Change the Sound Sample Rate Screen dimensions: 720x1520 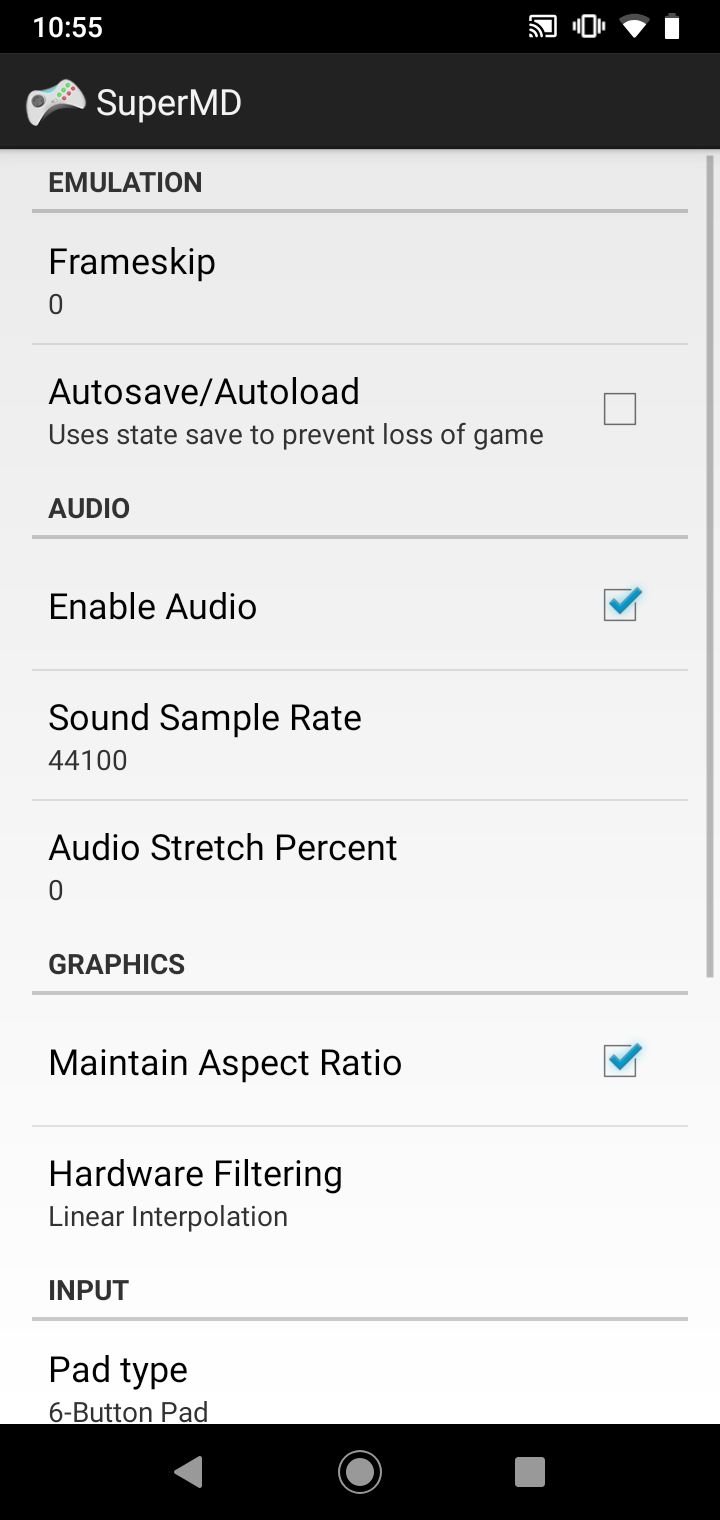click(x=360, y=736)
